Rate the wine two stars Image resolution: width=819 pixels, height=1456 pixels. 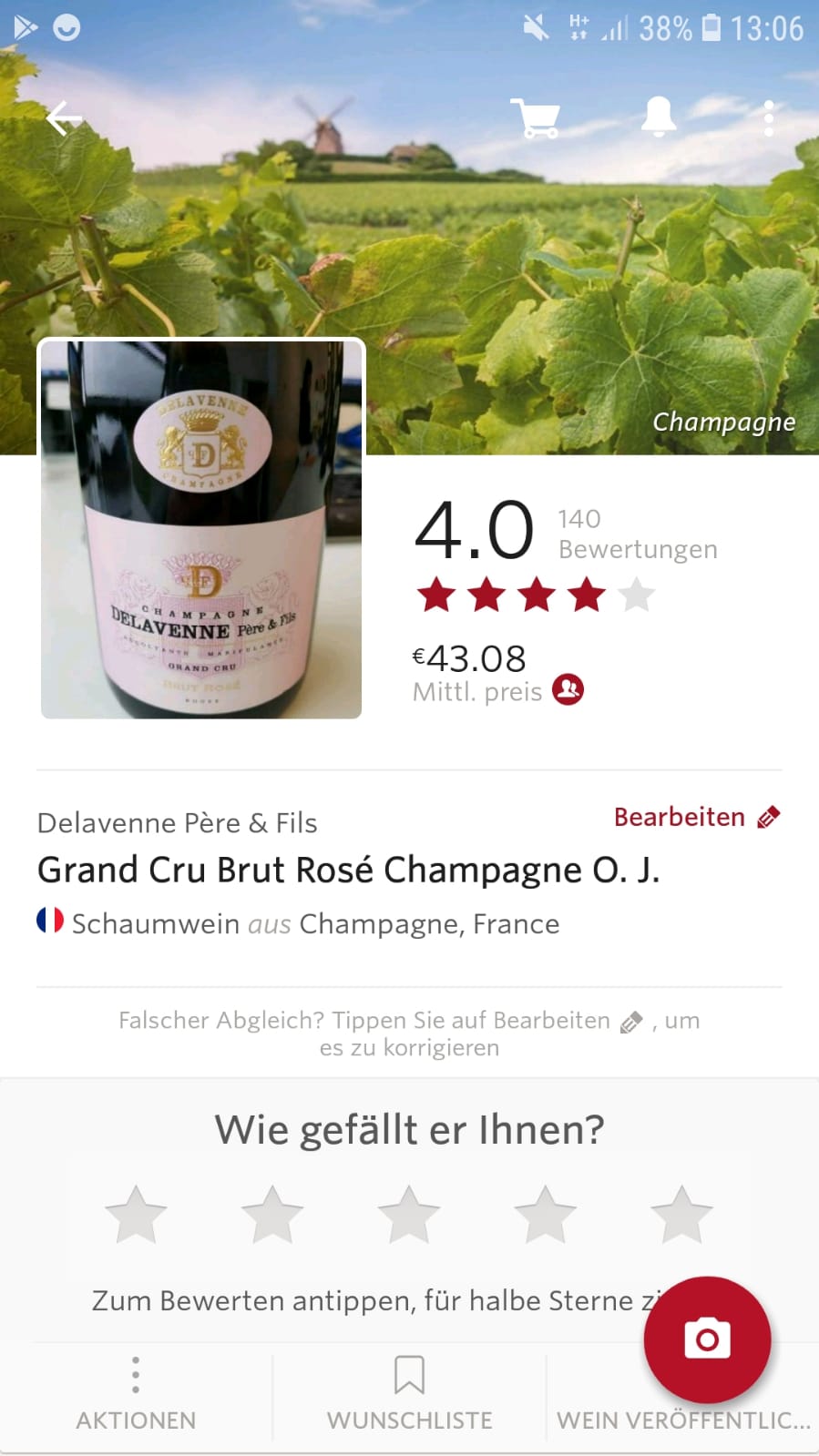pos(272,1215)
